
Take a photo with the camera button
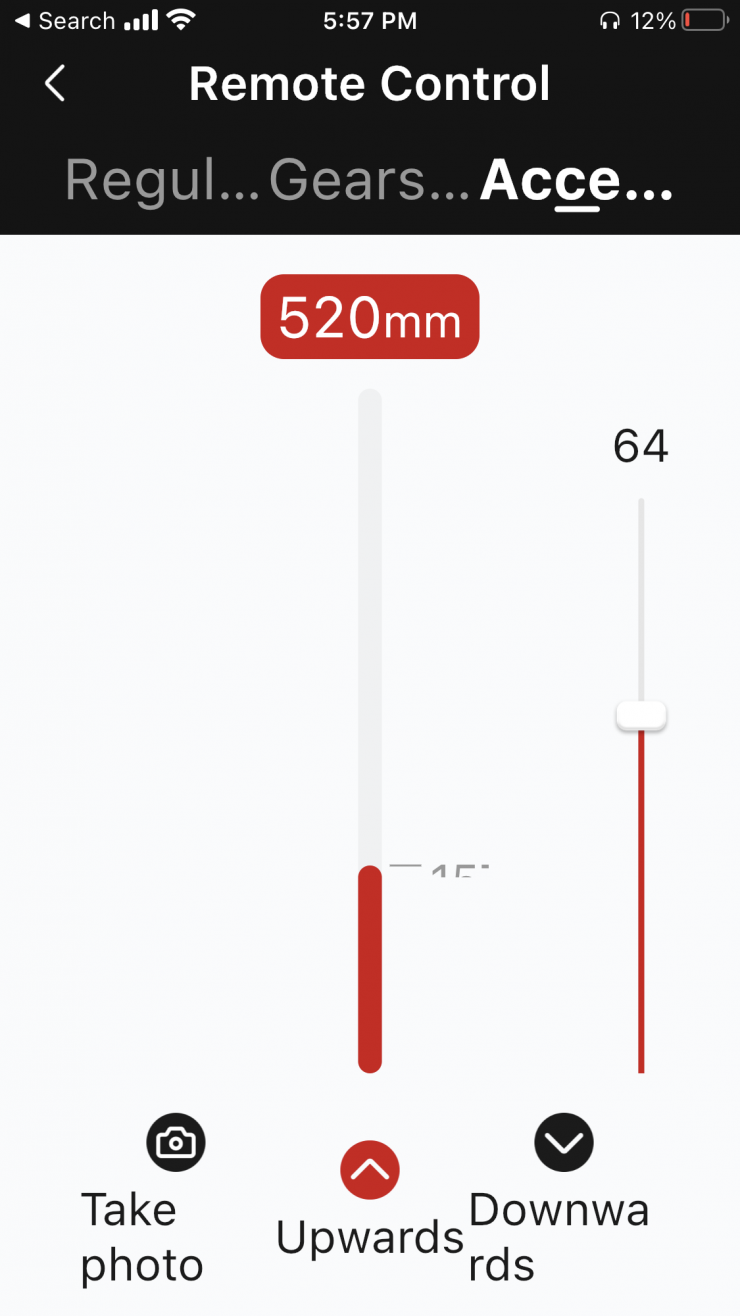[176, 1142]
